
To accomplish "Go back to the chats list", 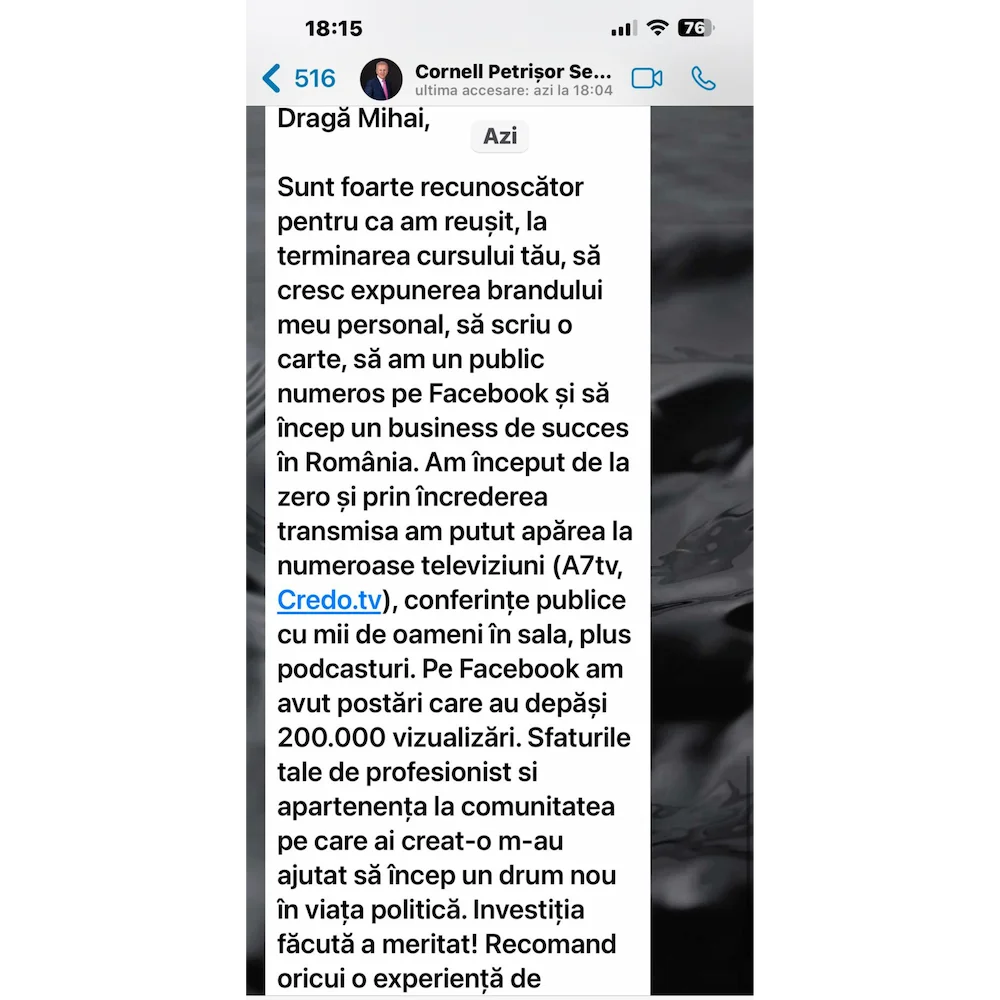I will tap(297, 79).
